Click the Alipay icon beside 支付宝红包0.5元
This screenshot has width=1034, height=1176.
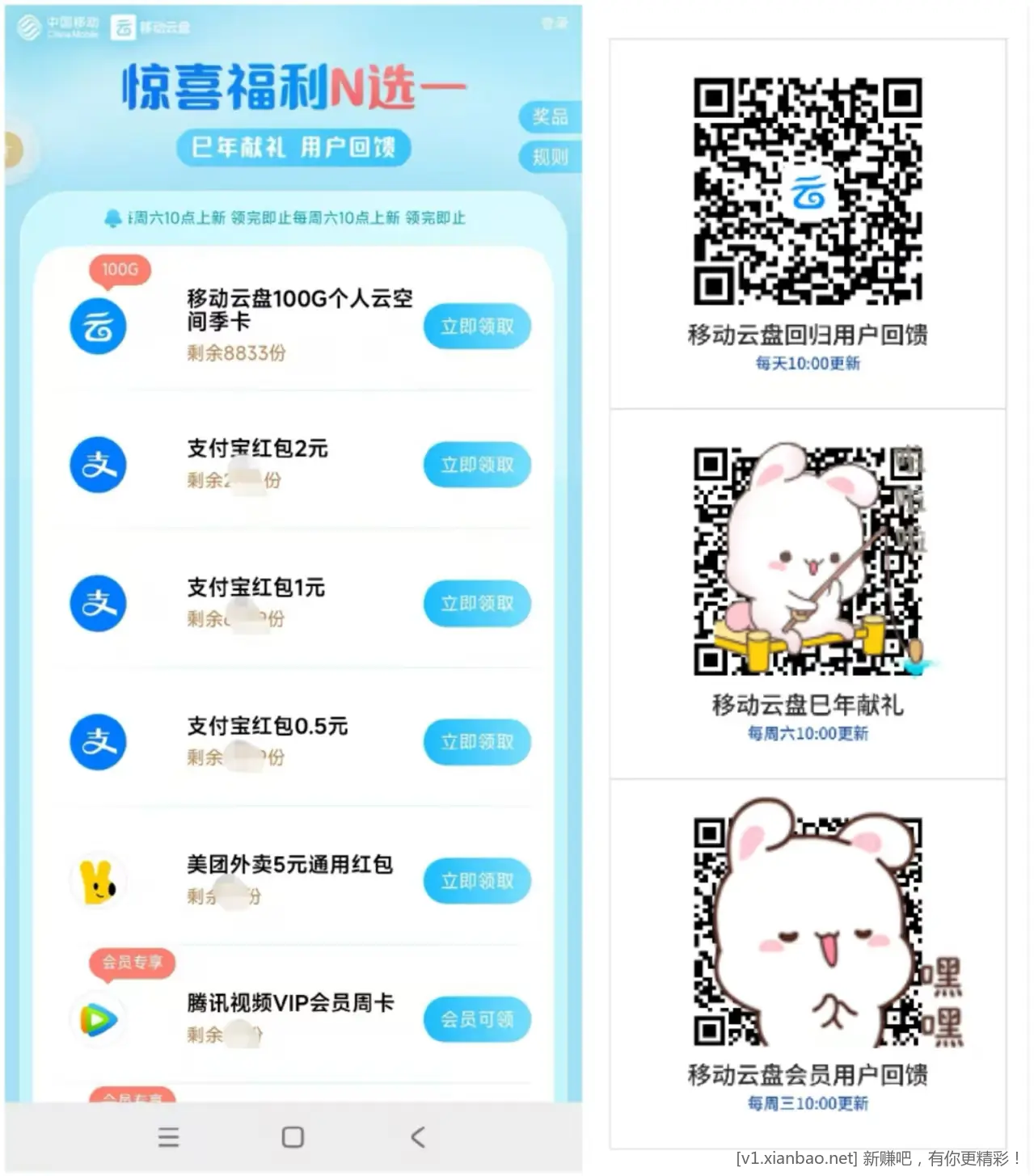(98, 742)
